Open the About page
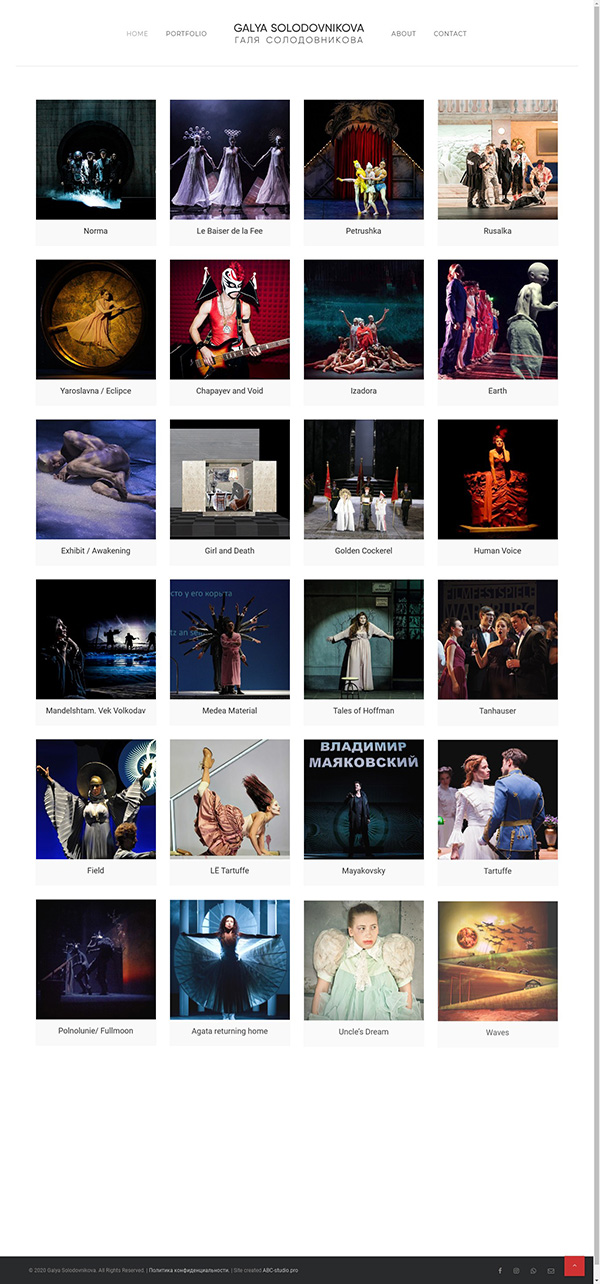 [x=403, y=34]
